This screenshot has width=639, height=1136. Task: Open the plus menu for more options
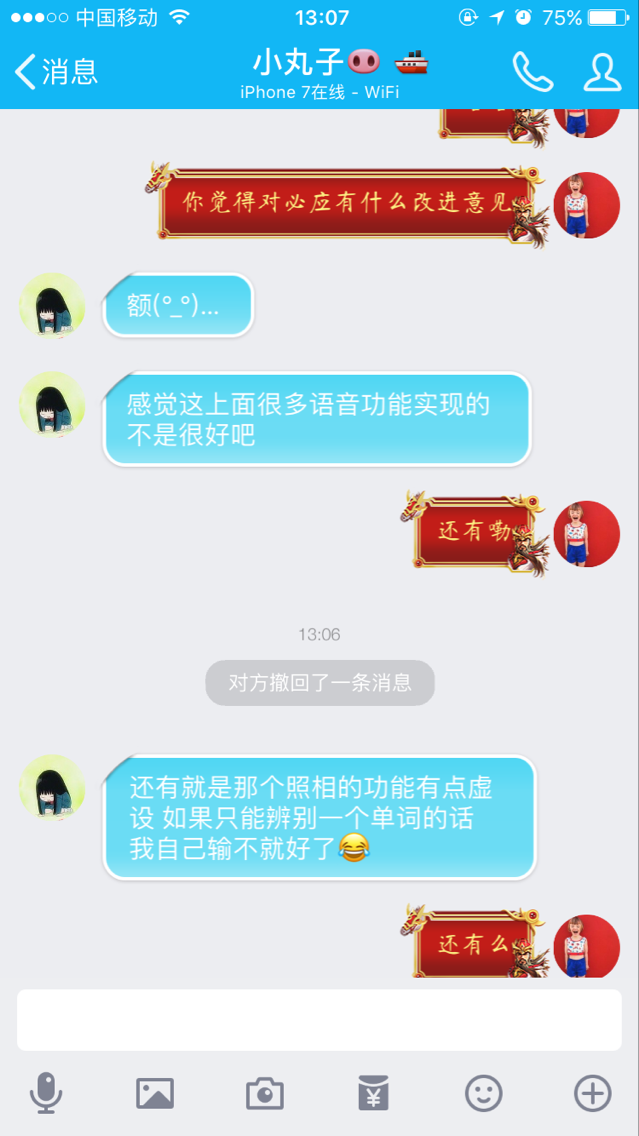click(x=593, y=1093)
